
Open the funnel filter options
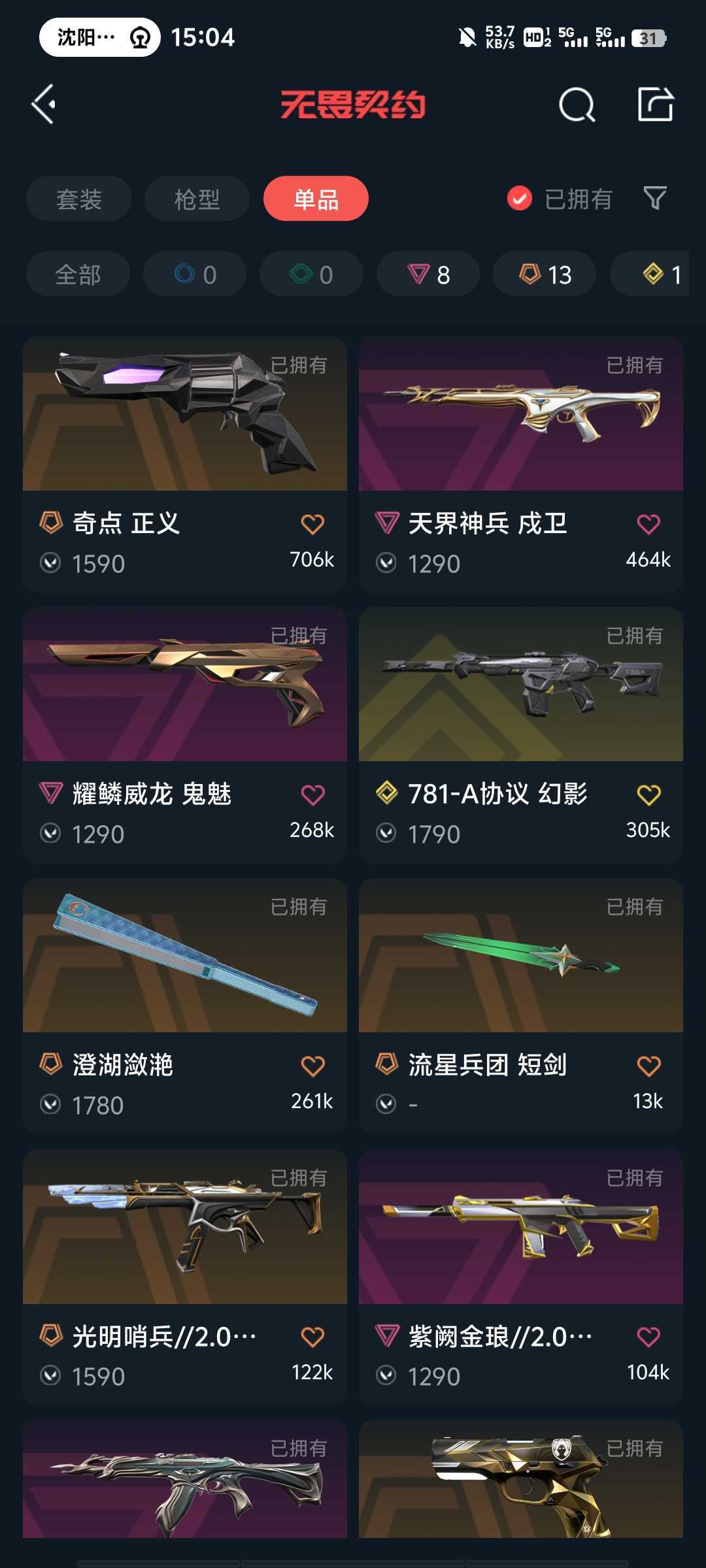655,198
